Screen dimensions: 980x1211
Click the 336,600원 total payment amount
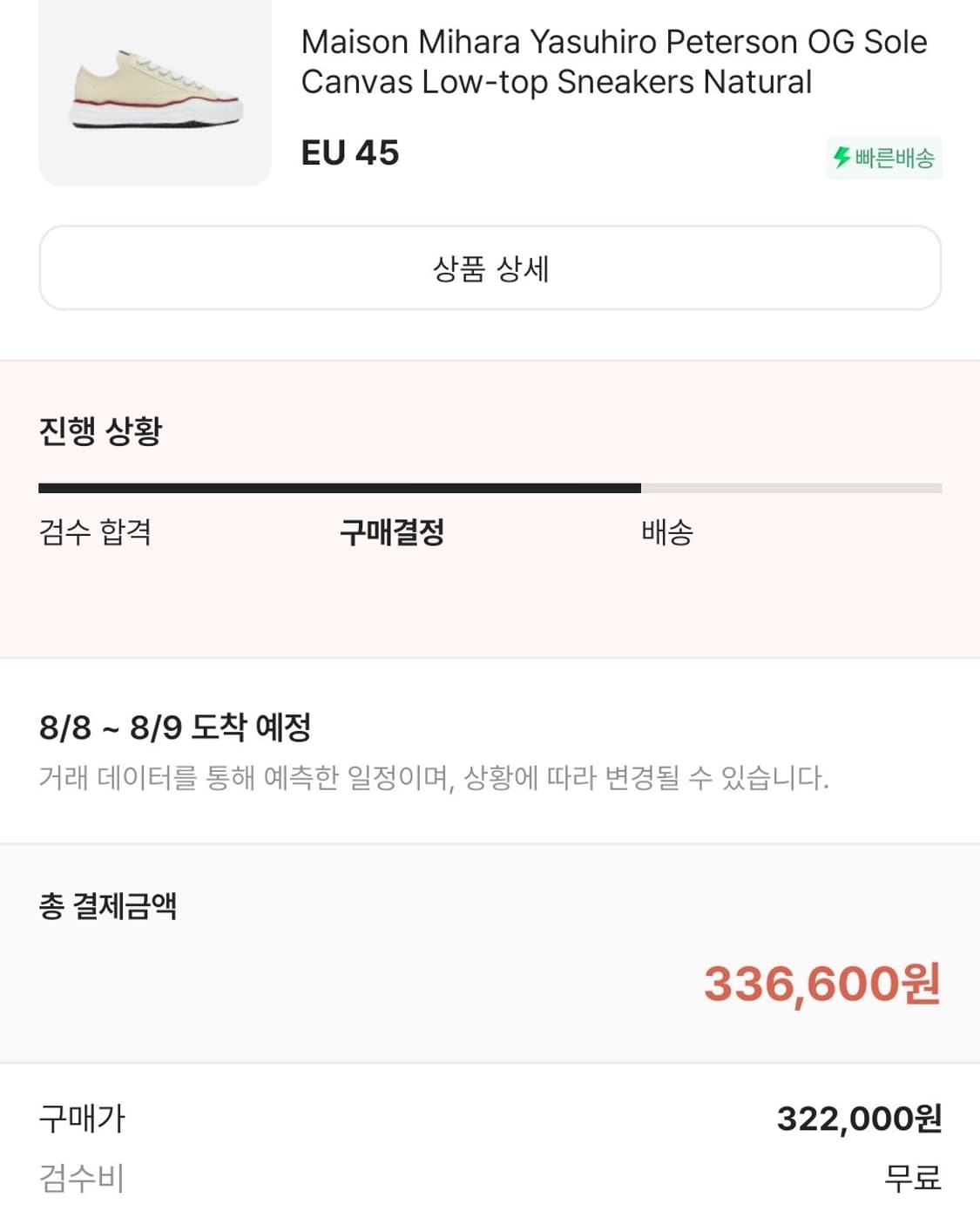[821, 984]
